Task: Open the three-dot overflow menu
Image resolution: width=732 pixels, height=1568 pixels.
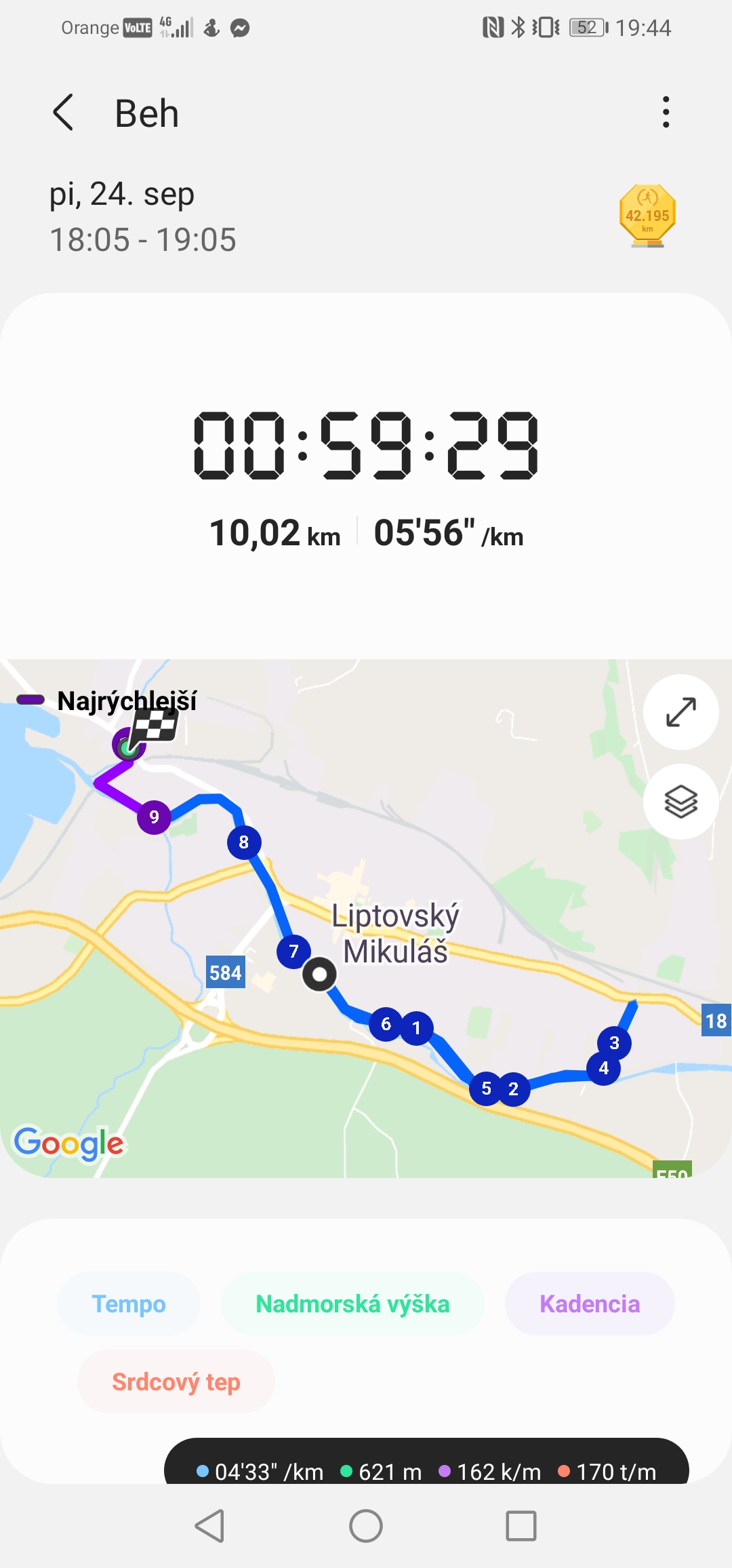Action: (666, 112)
